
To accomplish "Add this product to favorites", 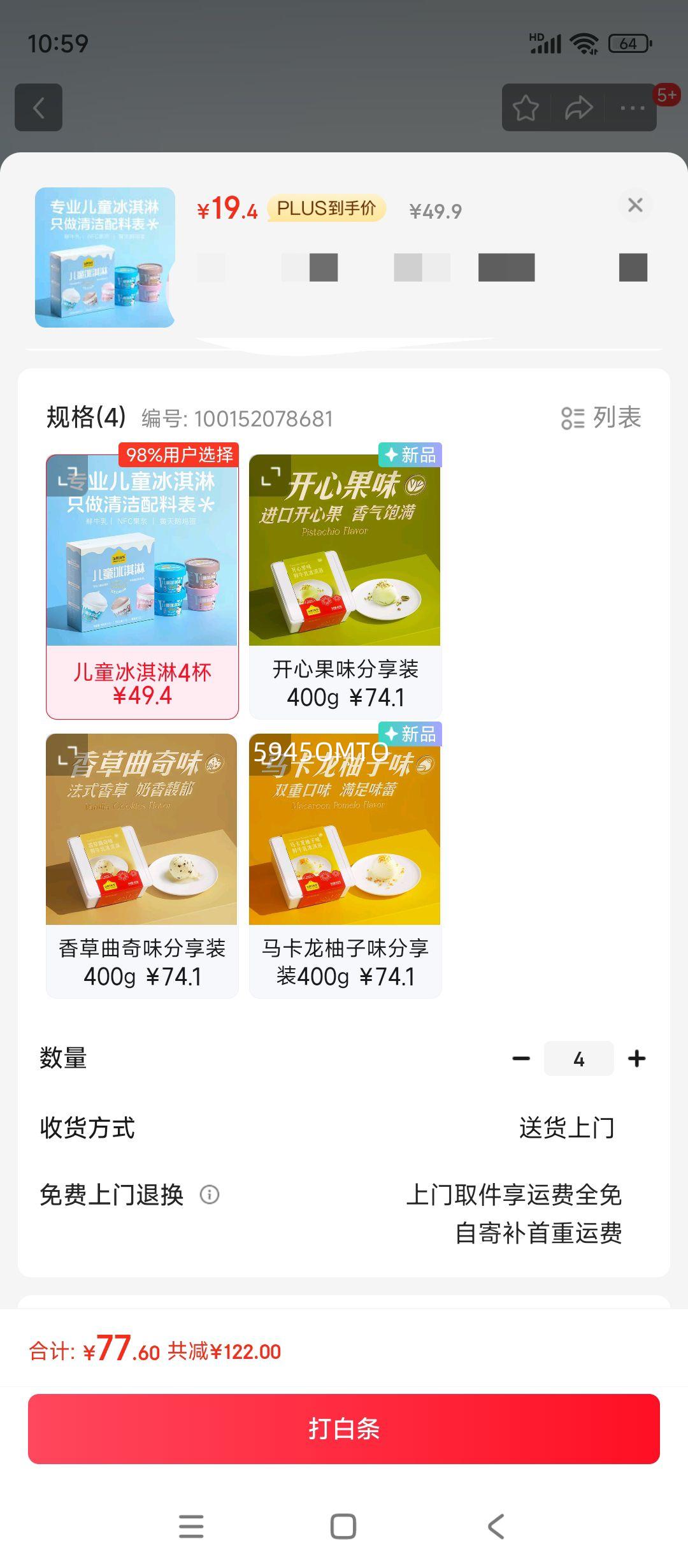I will 526,108.
